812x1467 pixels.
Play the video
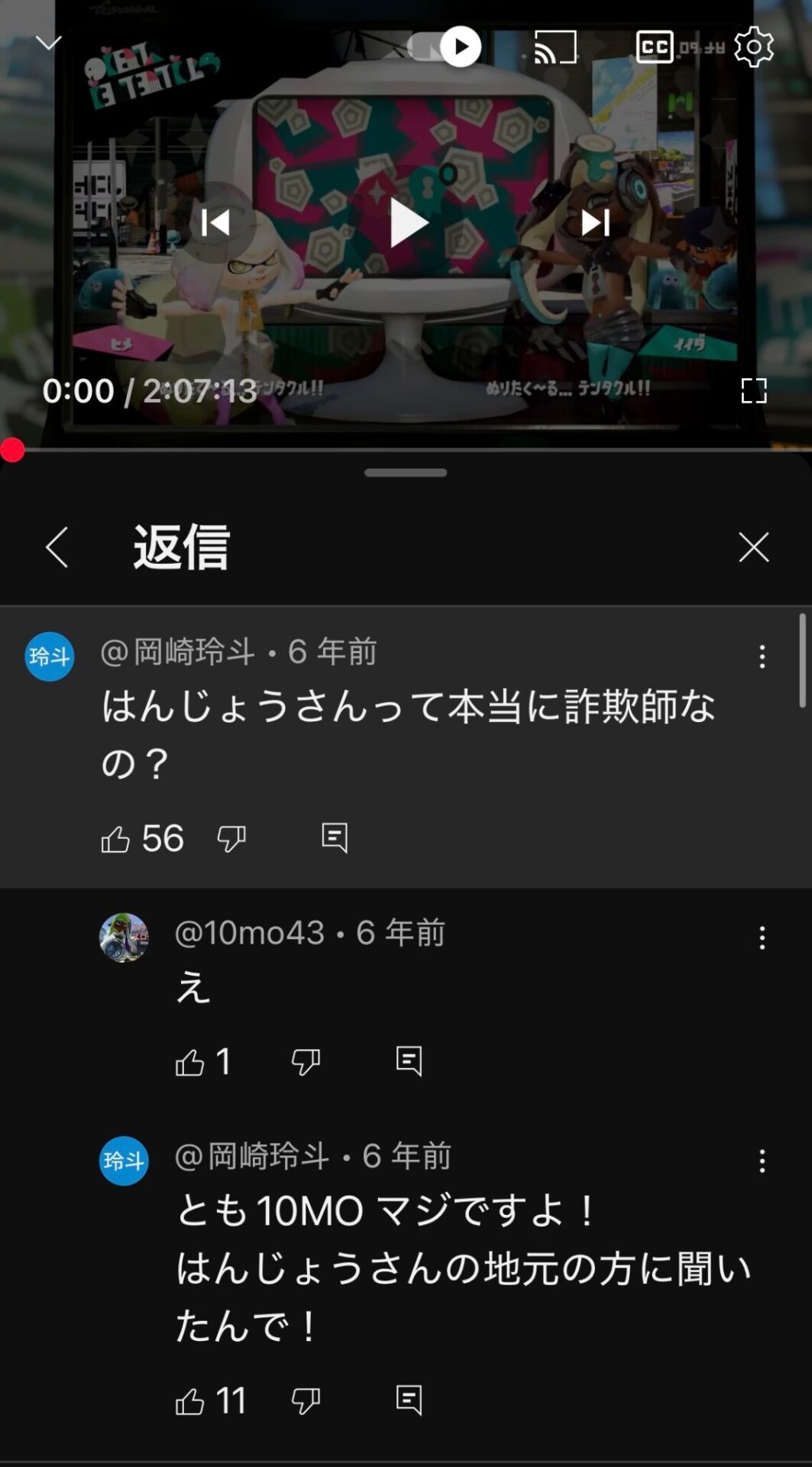pyautogui.click(x=407, y=223)
